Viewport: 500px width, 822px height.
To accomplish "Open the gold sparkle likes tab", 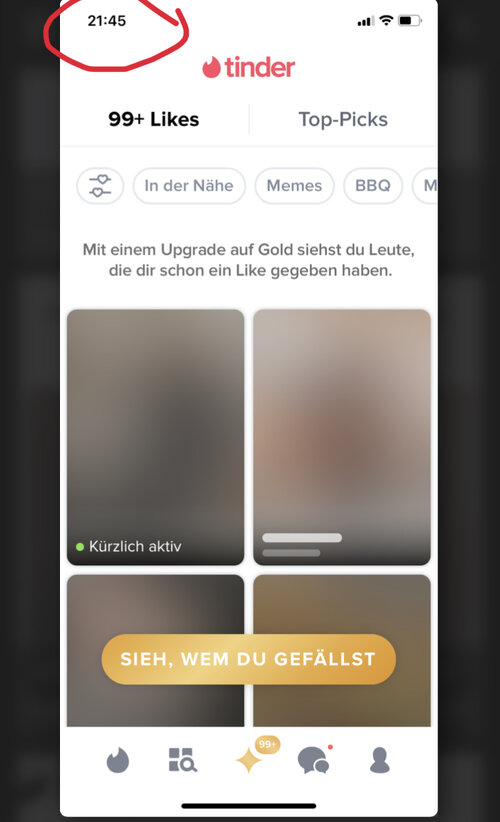I will tap(249, 760).
